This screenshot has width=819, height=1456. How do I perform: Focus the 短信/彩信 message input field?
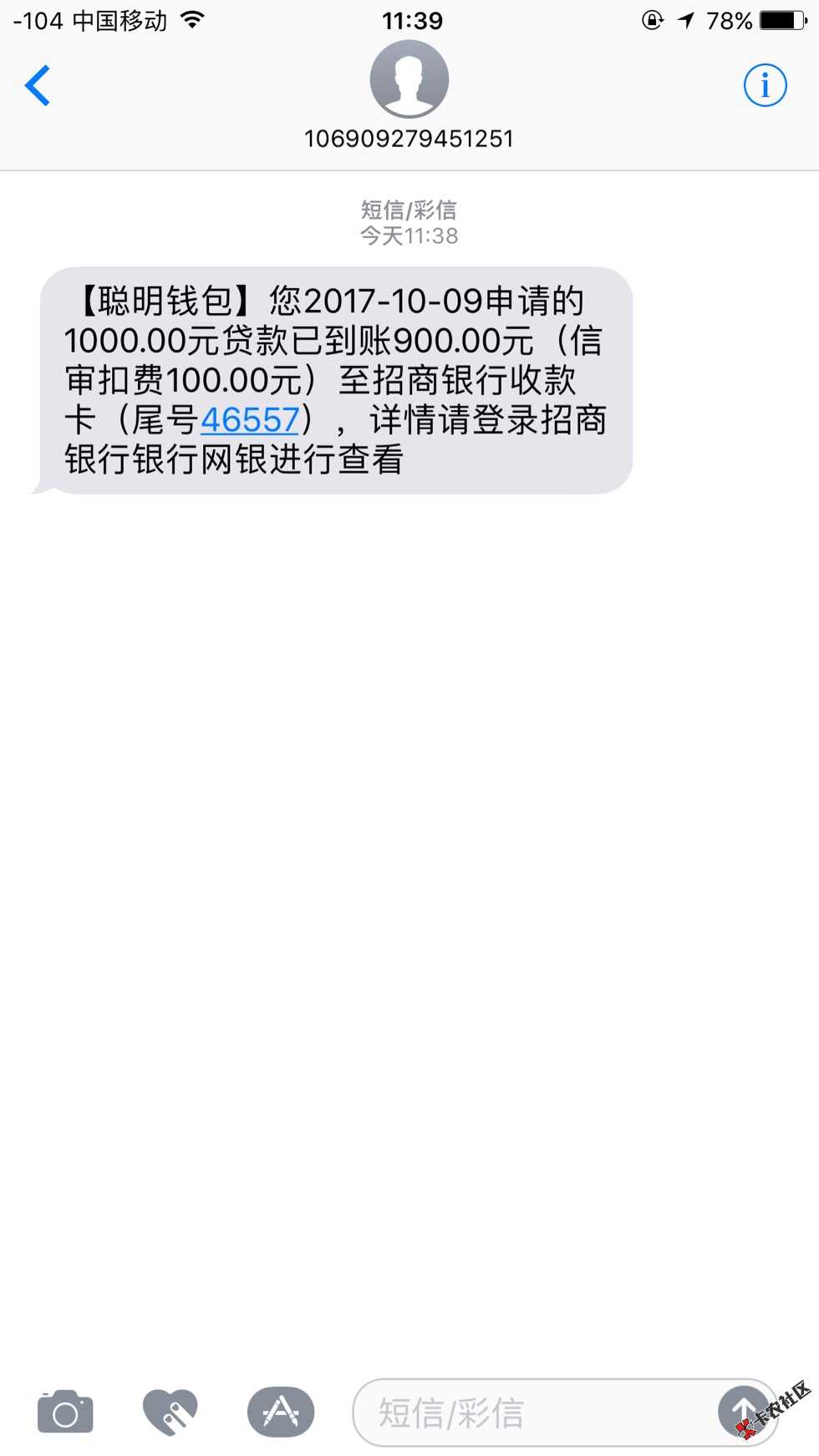535,1413
